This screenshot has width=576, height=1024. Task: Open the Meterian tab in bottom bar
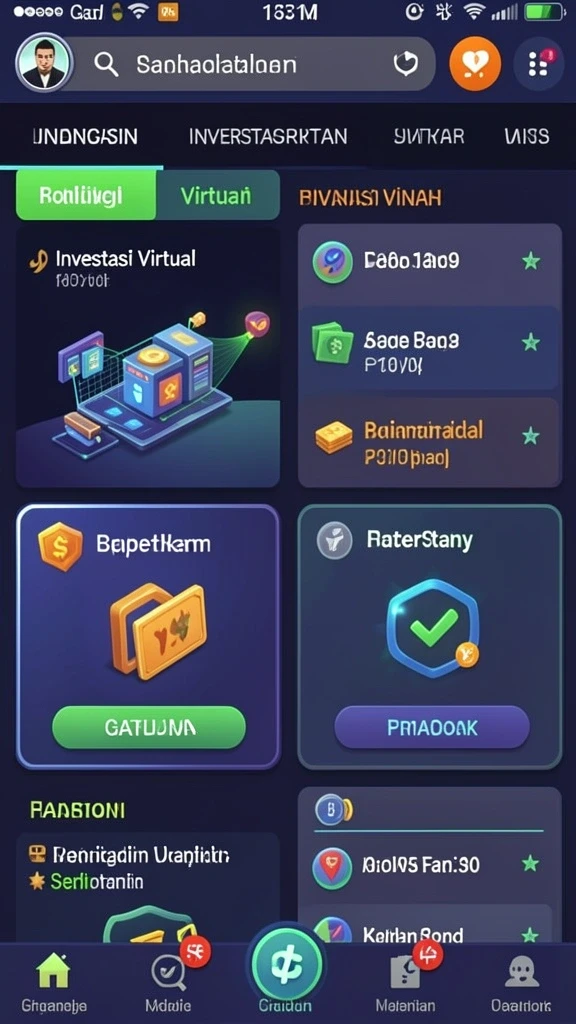[x=406, y=982]
